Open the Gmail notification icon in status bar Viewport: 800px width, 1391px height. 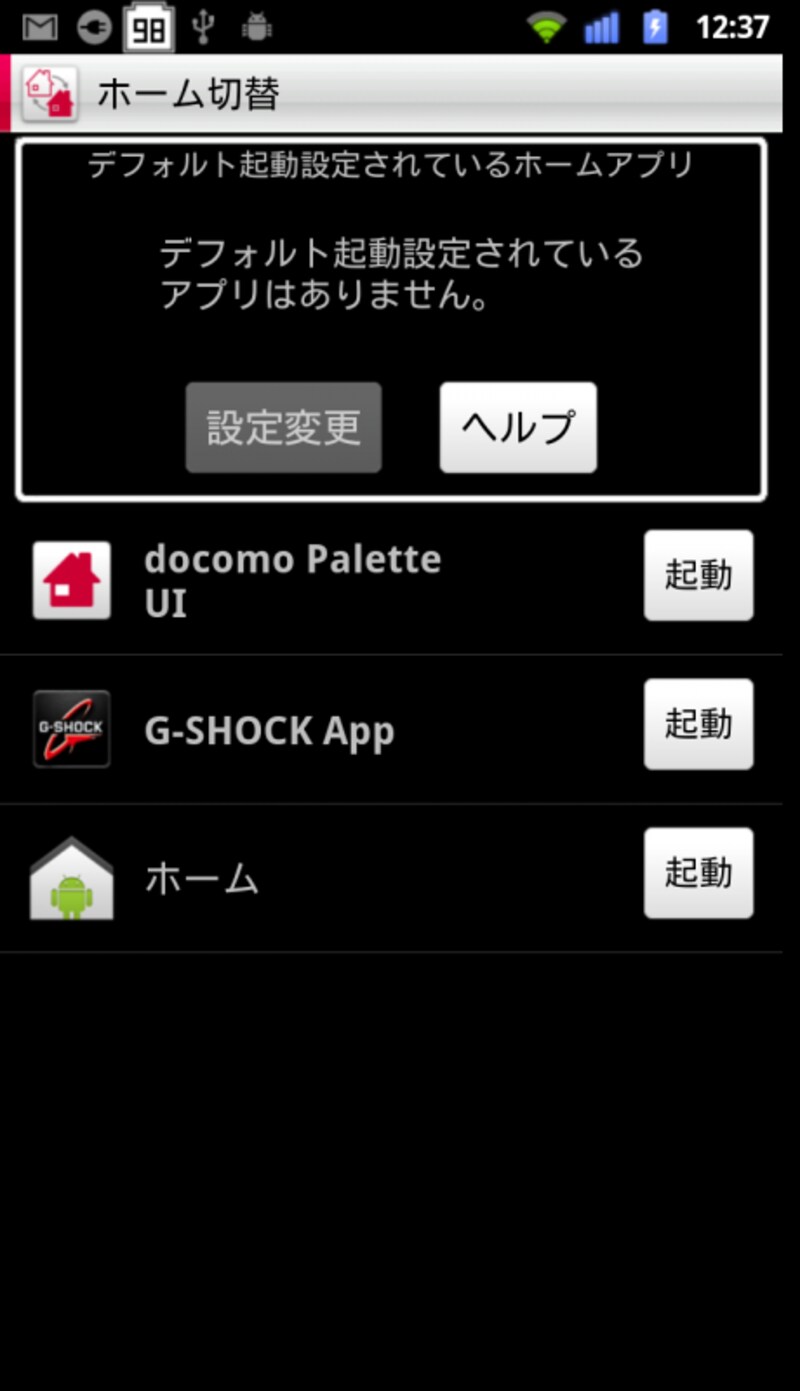[40, 27]
